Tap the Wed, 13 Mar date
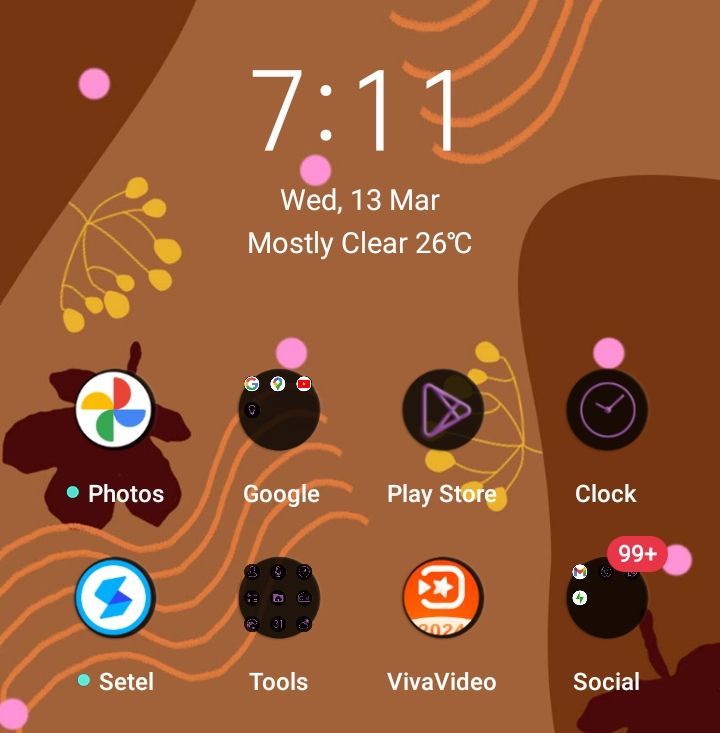This screenshot has height=733, width=720. (360, 200)
